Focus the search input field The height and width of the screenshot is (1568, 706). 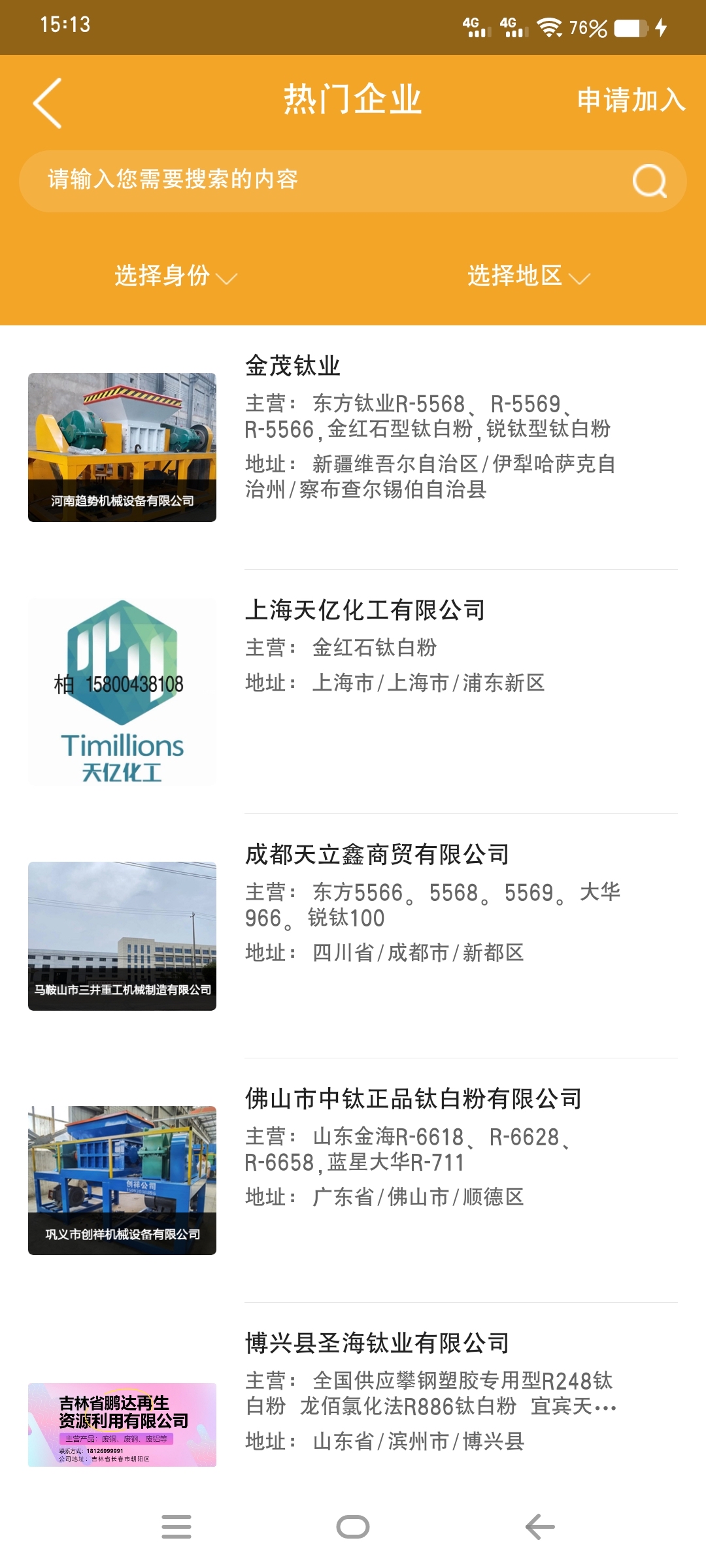[x=327, y=180]
